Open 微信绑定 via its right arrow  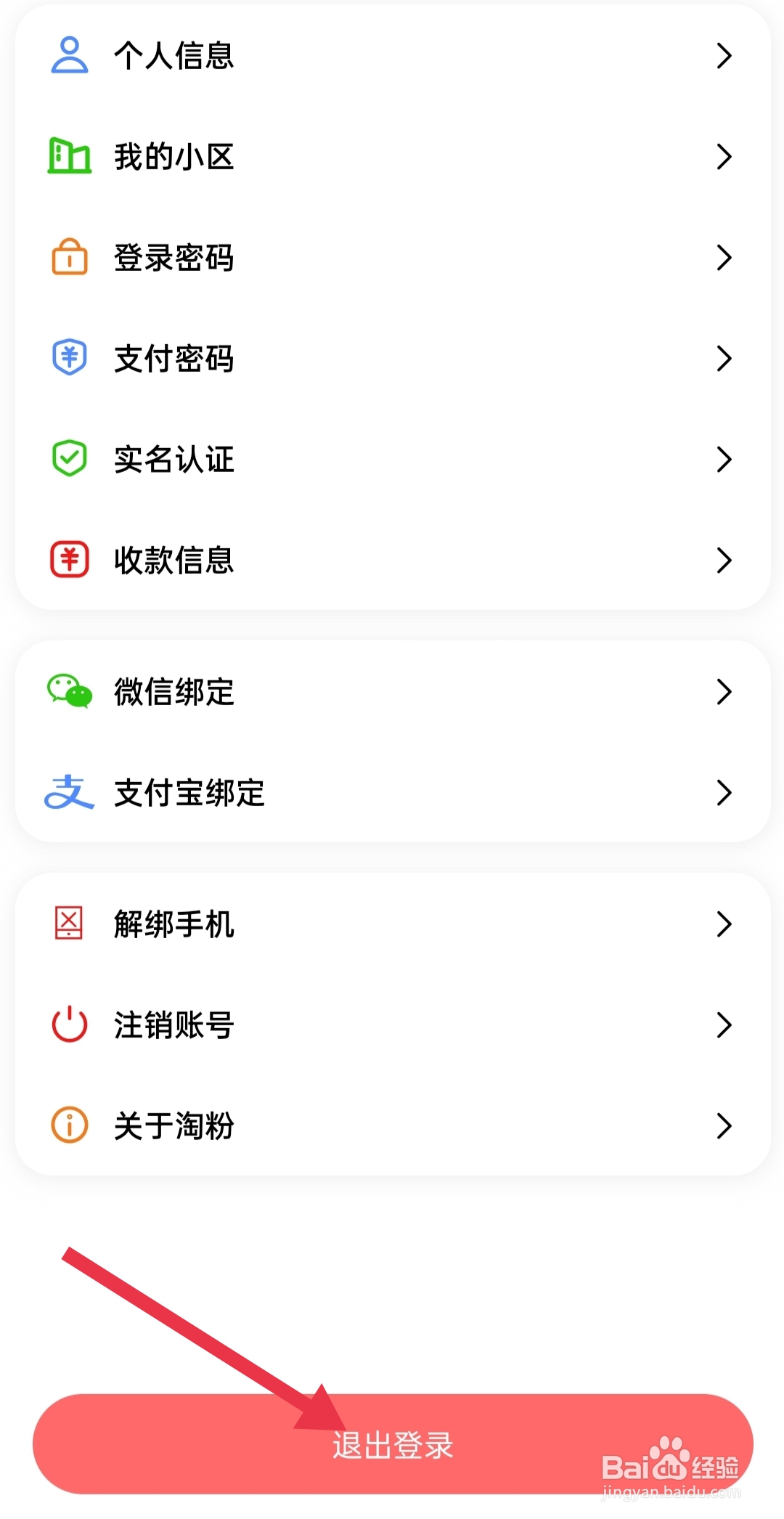click(724, 692)
